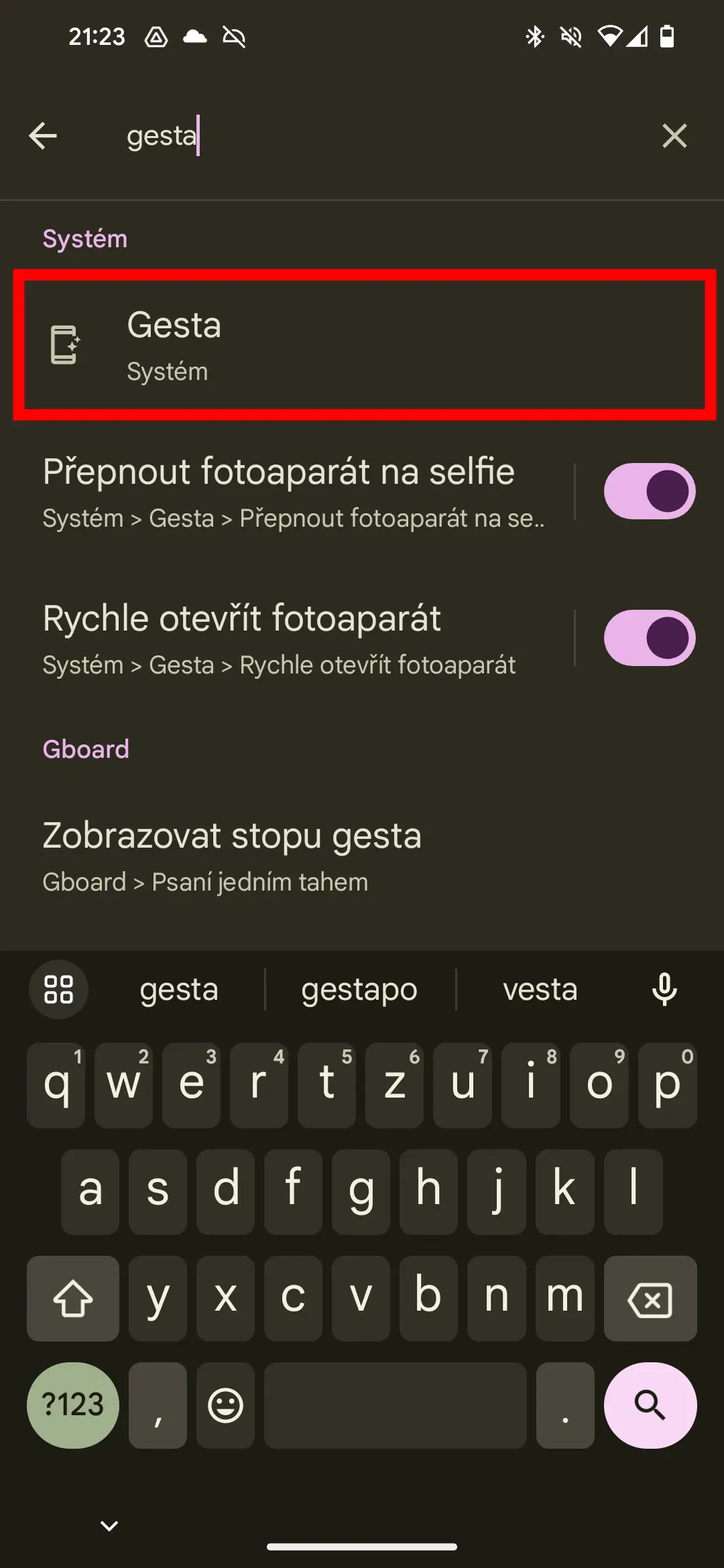Tap the keyboard search key
Viewport: 724px width, 1568px height.
pos(650,1405)
